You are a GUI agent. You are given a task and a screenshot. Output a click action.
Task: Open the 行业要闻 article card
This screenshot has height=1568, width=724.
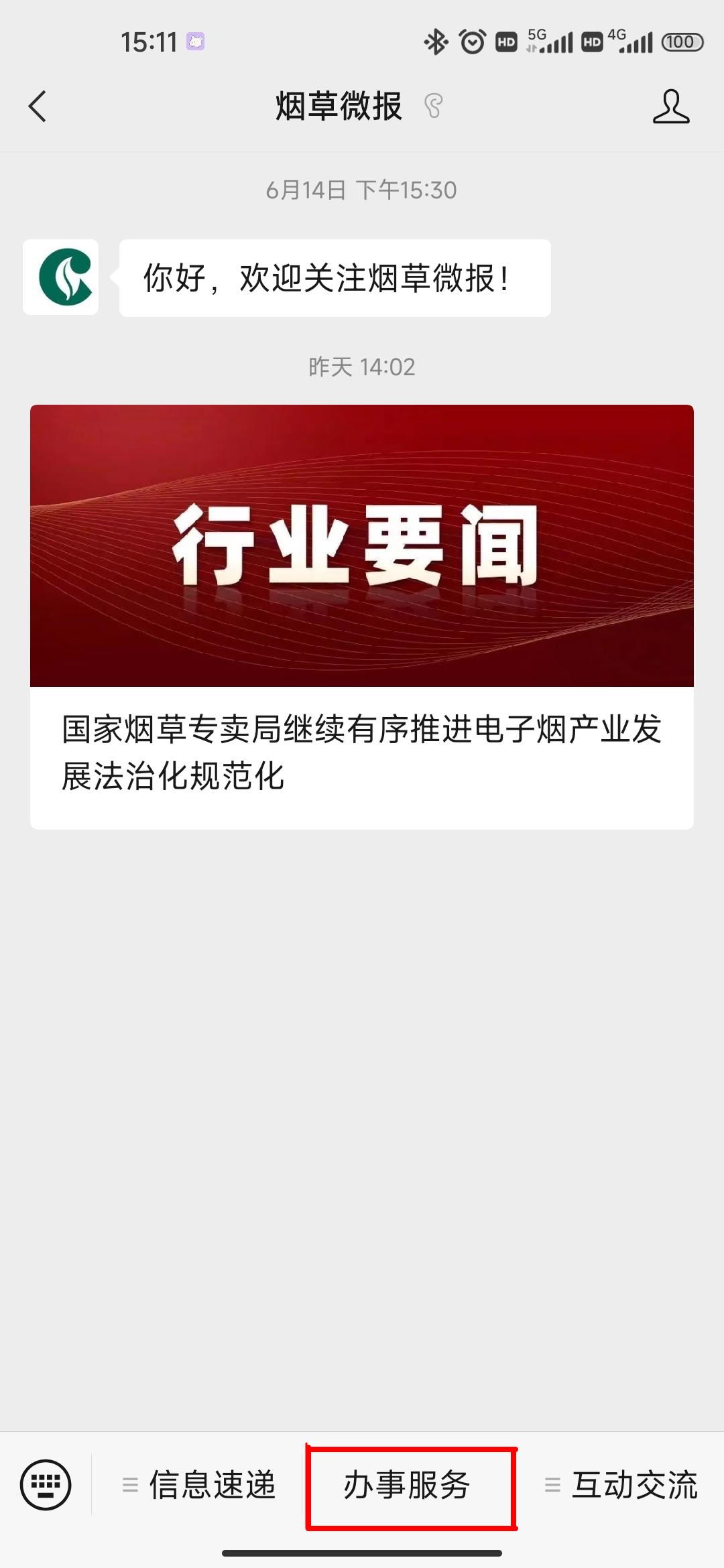point(362,616)
